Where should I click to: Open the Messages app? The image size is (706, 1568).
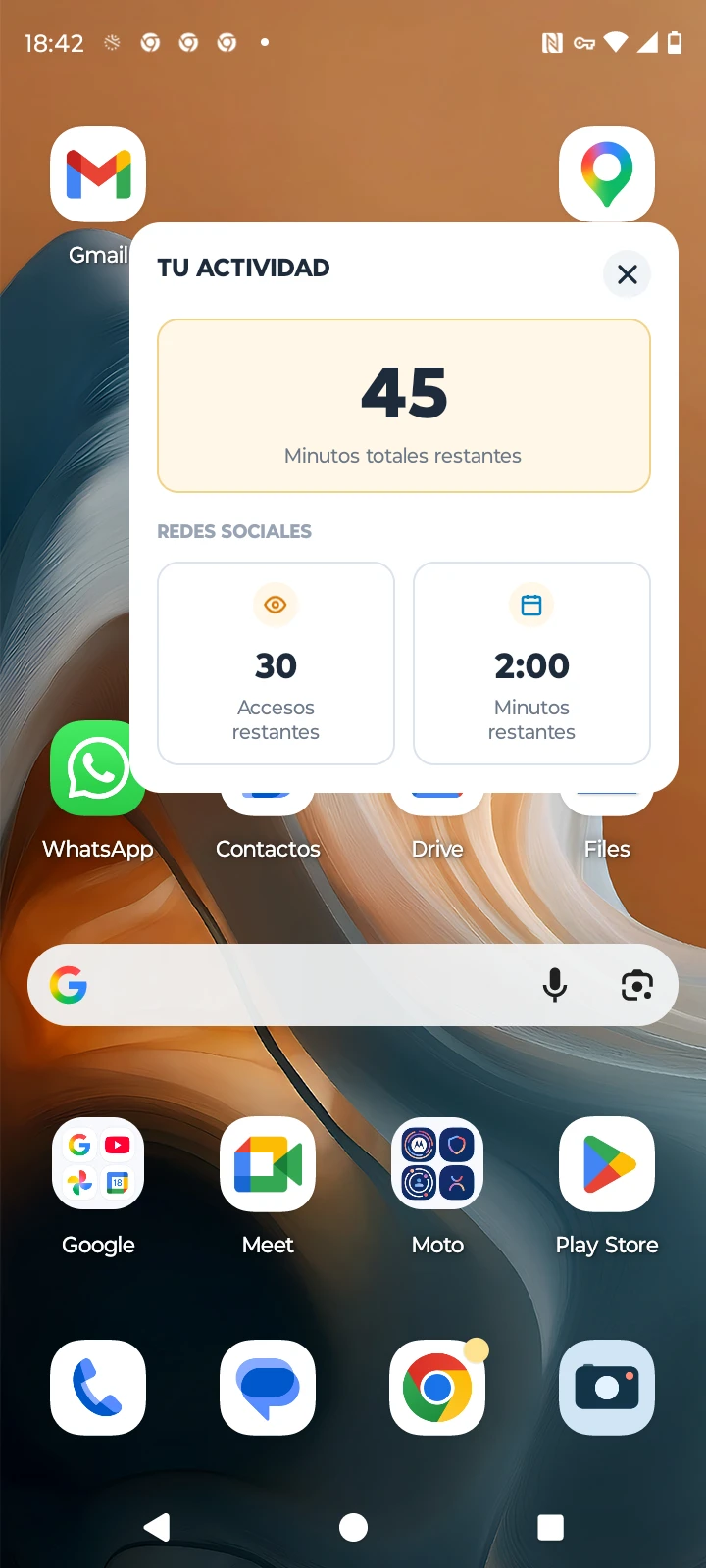click(x=268, y=1388)
